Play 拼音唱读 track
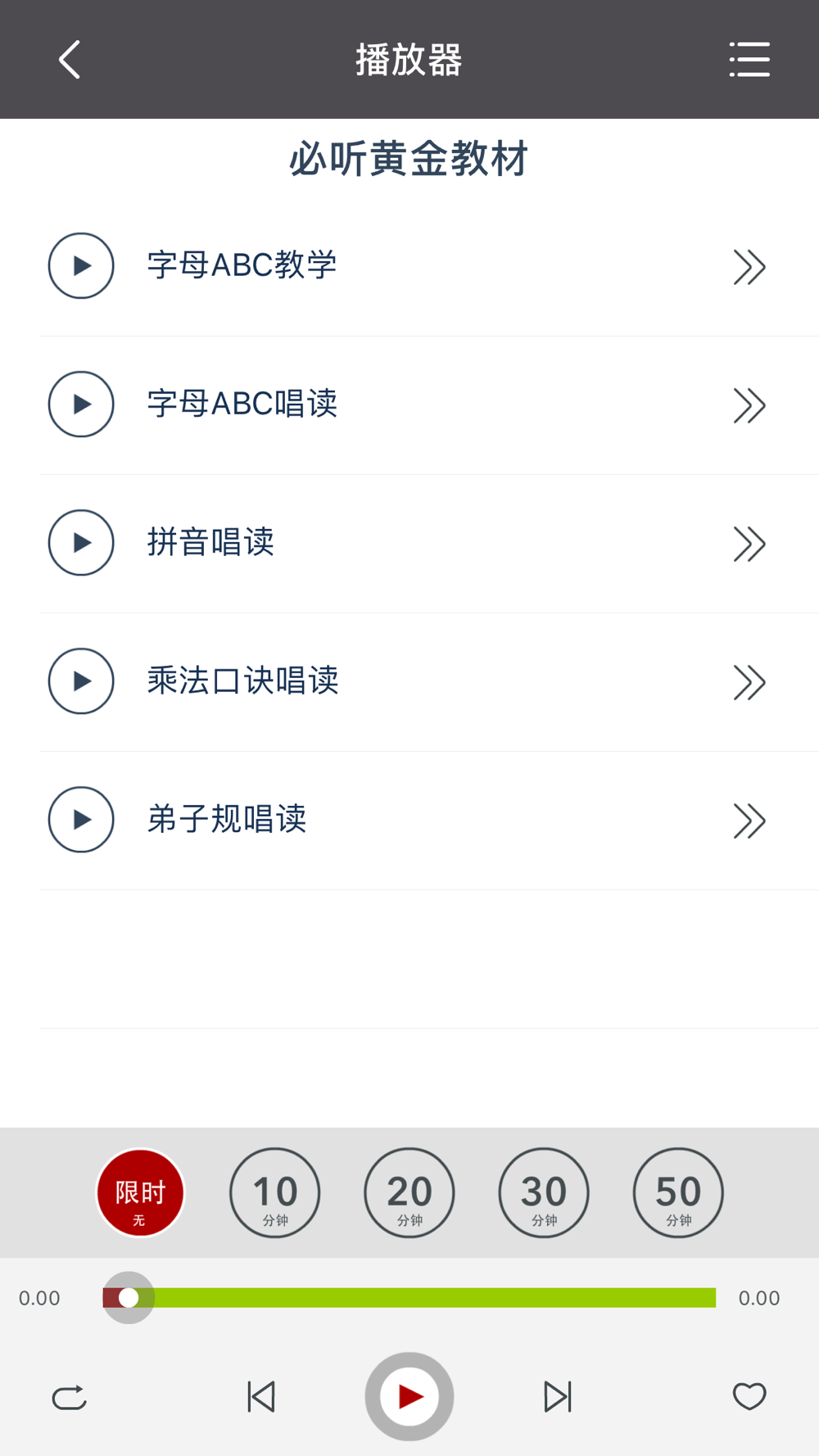 [81, 542]
